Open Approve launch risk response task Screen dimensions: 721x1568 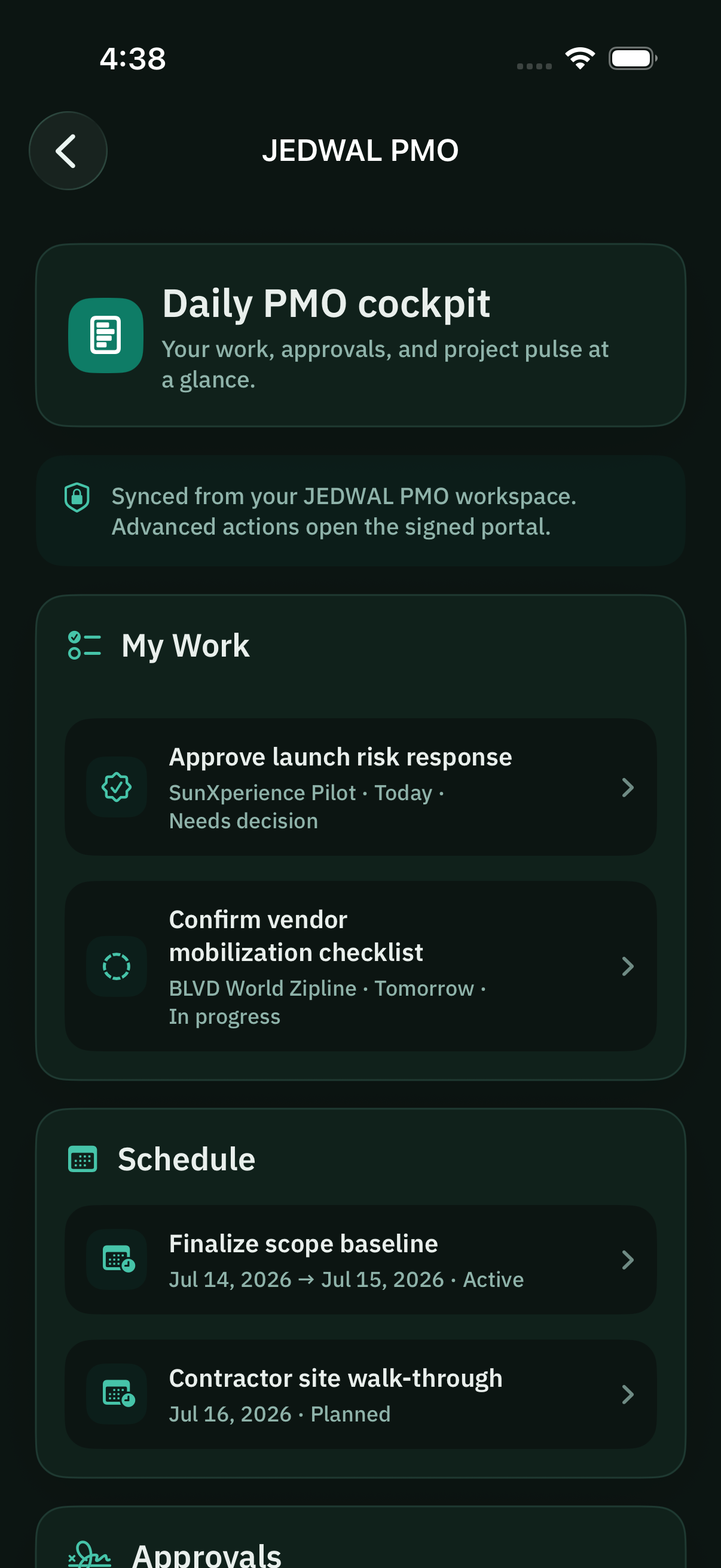tap(360, 787)
